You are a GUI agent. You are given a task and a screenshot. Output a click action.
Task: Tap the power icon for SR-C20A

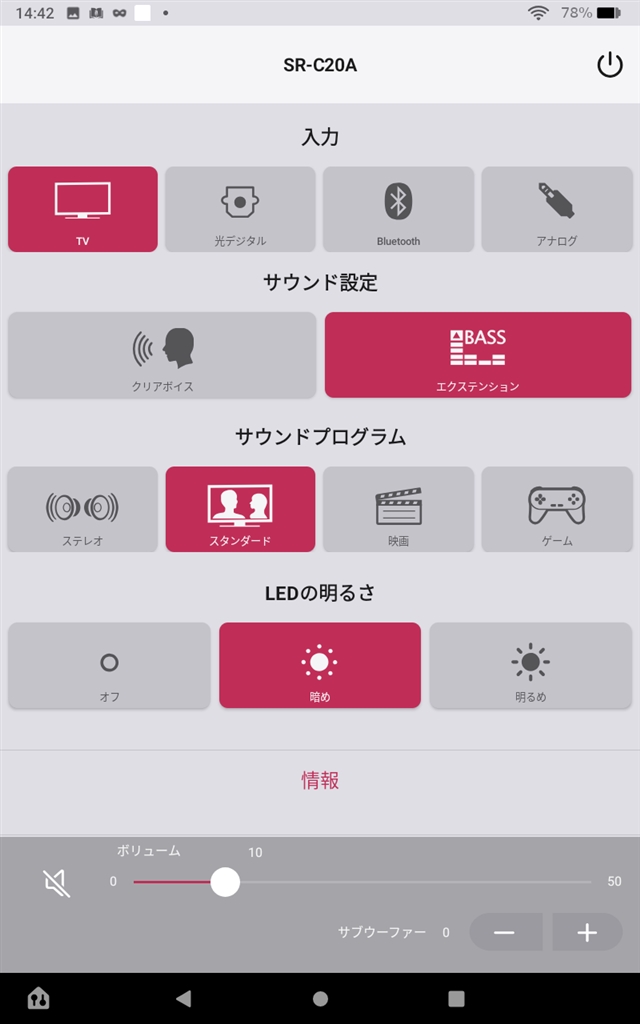click(x=609, y=65)
